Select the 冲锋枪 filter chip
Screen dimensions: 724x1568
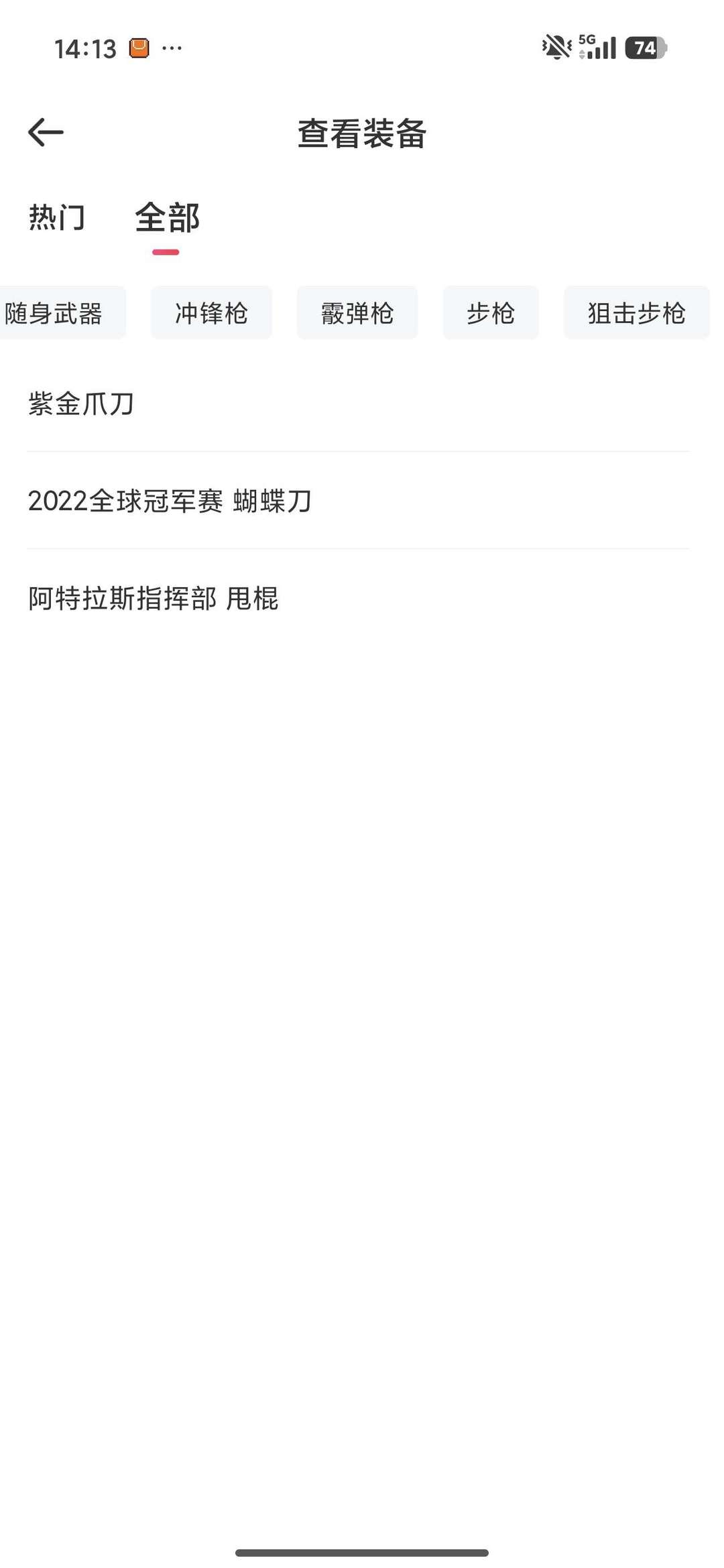point(211,312)
